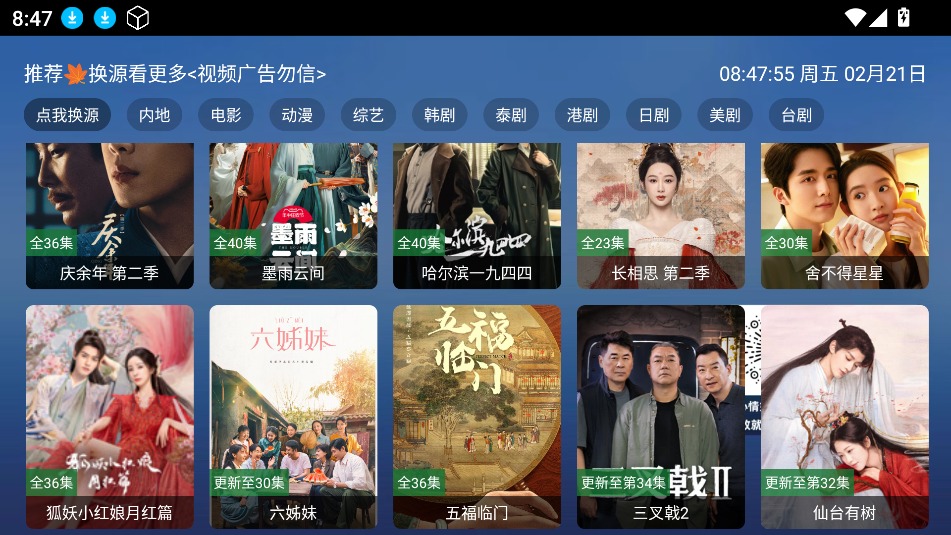Open the 动漫 category
951x535 pixels.
click(297, 115)
